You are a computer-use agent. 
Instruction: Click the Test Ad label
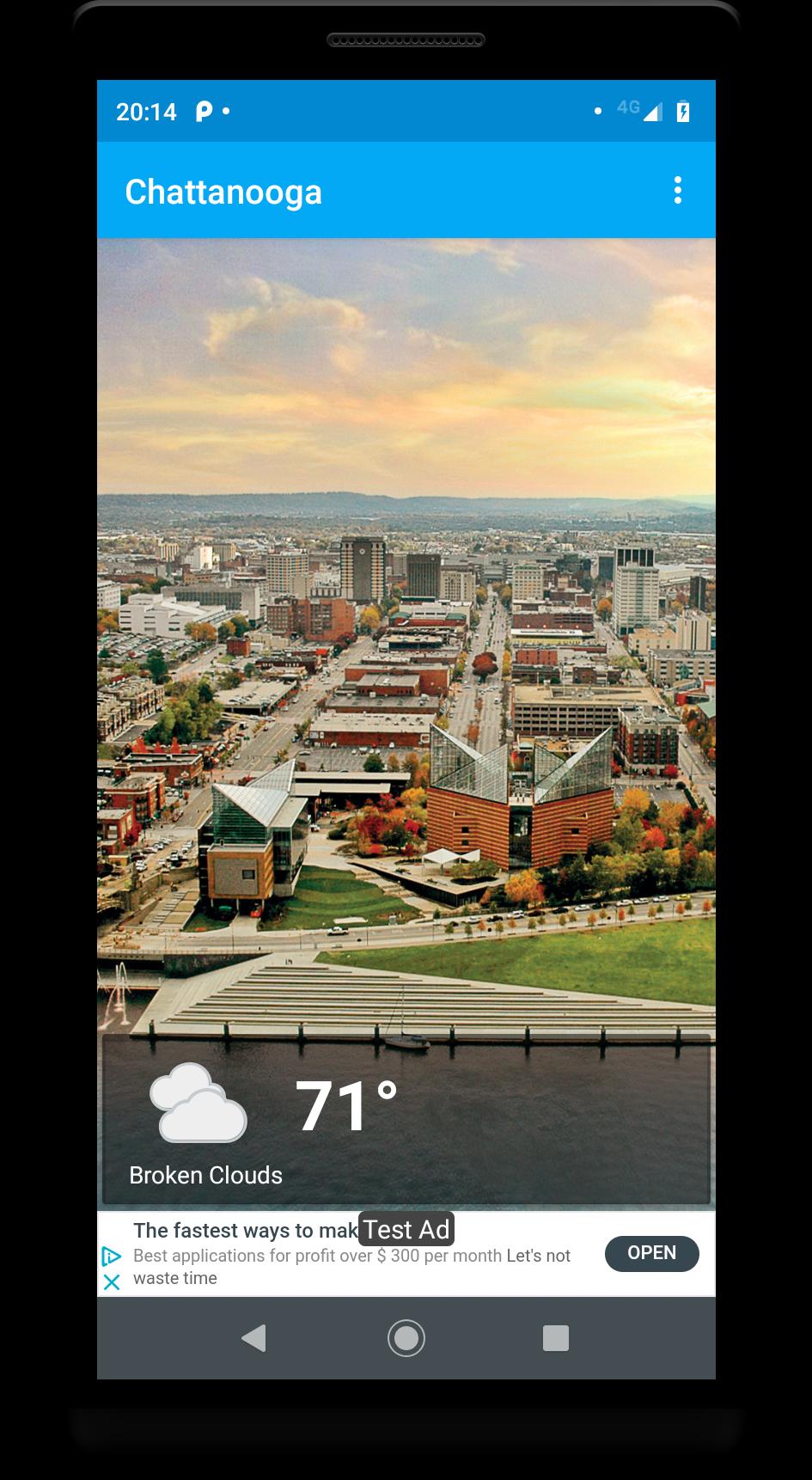pos(405,1229)
